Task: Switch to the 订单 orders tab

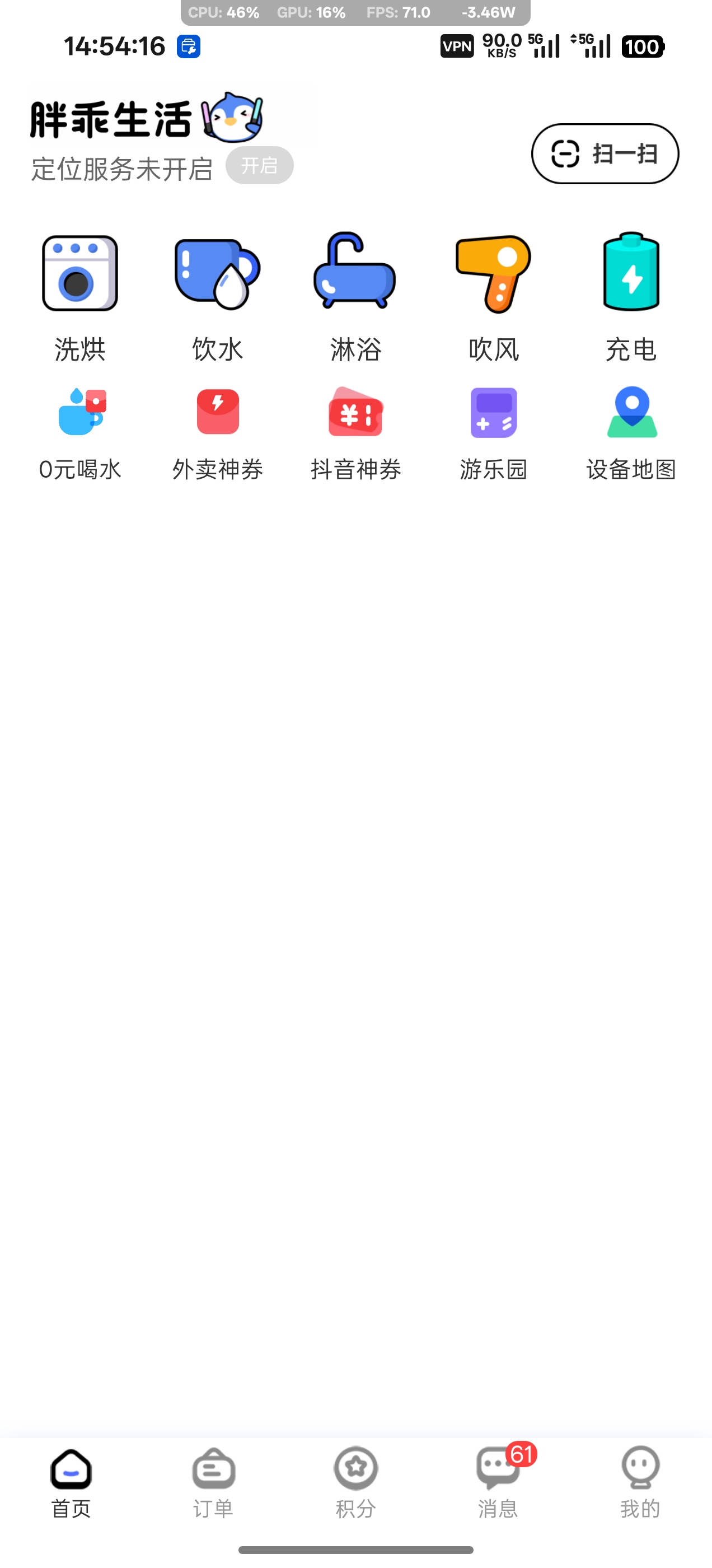Action: click(213, 1483)
